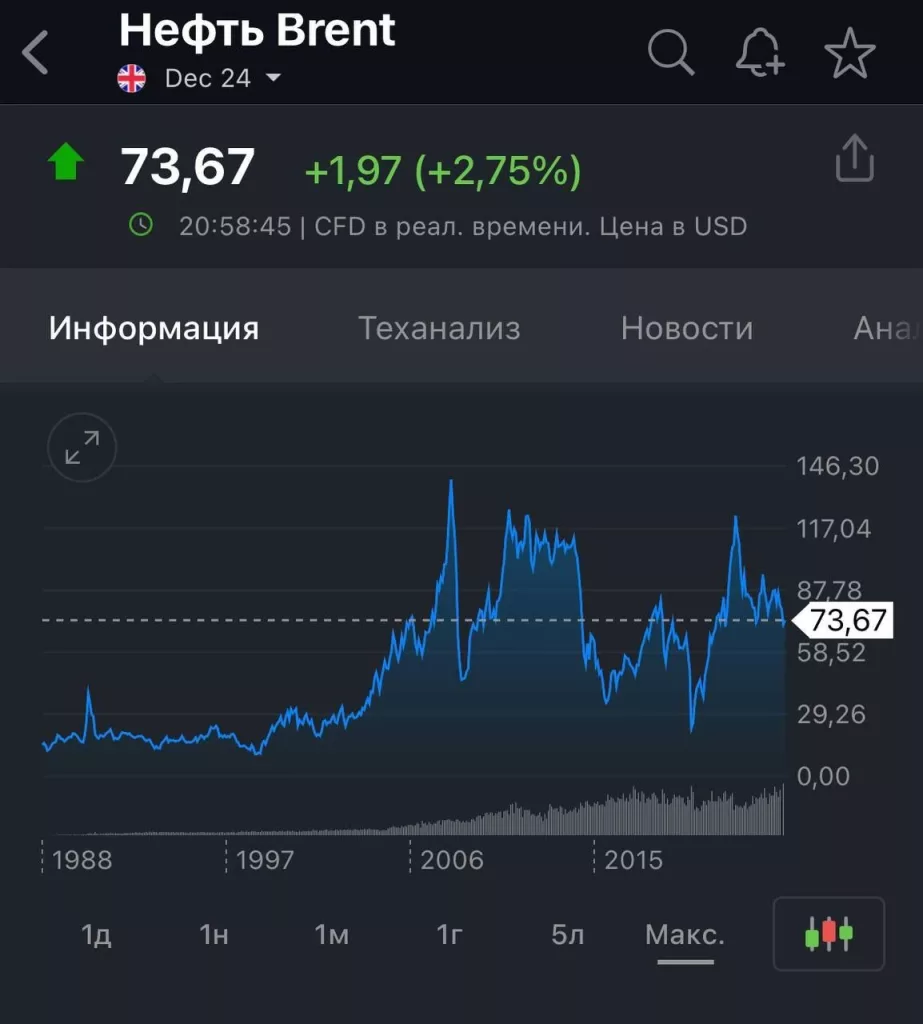Screen dimensions: 923x1024
Task: Tap the back arrow to leave Нефть Brent
Action: tap(35, 52)
